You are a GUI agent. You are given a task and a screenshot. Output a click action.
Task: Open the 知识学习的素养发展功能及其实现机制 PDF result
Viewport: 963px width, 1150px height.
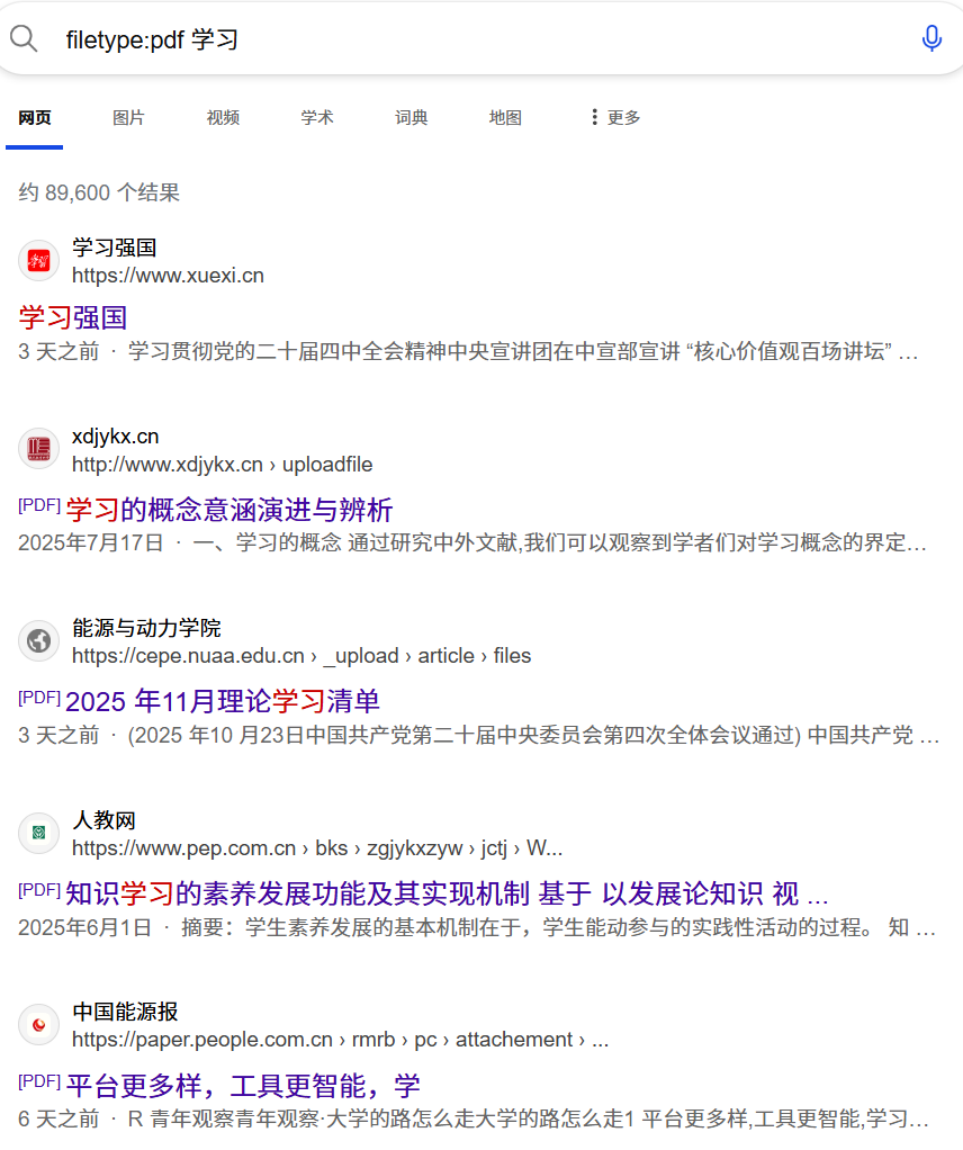445,893
